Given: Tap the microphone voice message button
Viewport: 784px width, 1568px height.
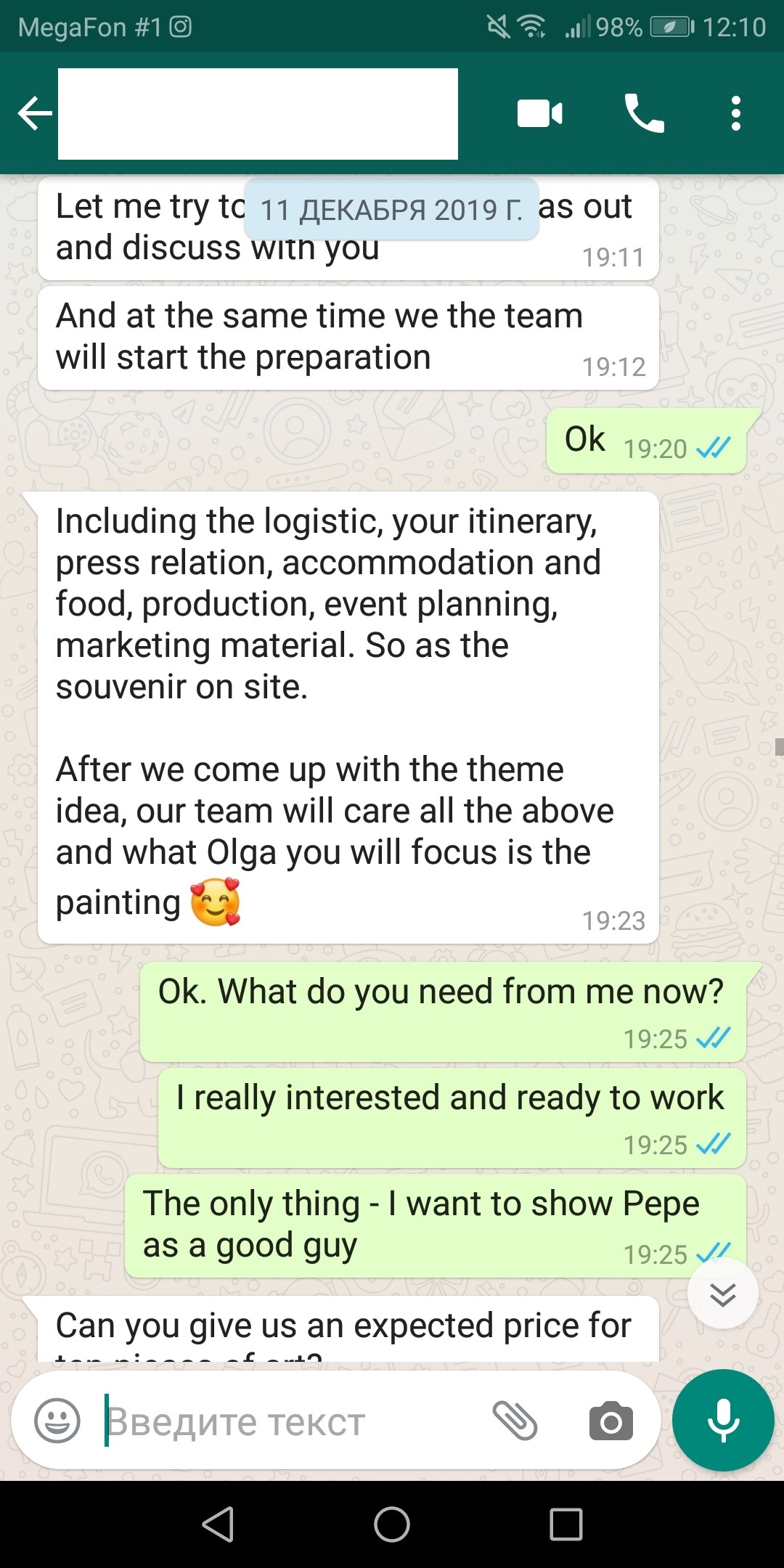Looking at the screenshot, I should (723, 1421).
